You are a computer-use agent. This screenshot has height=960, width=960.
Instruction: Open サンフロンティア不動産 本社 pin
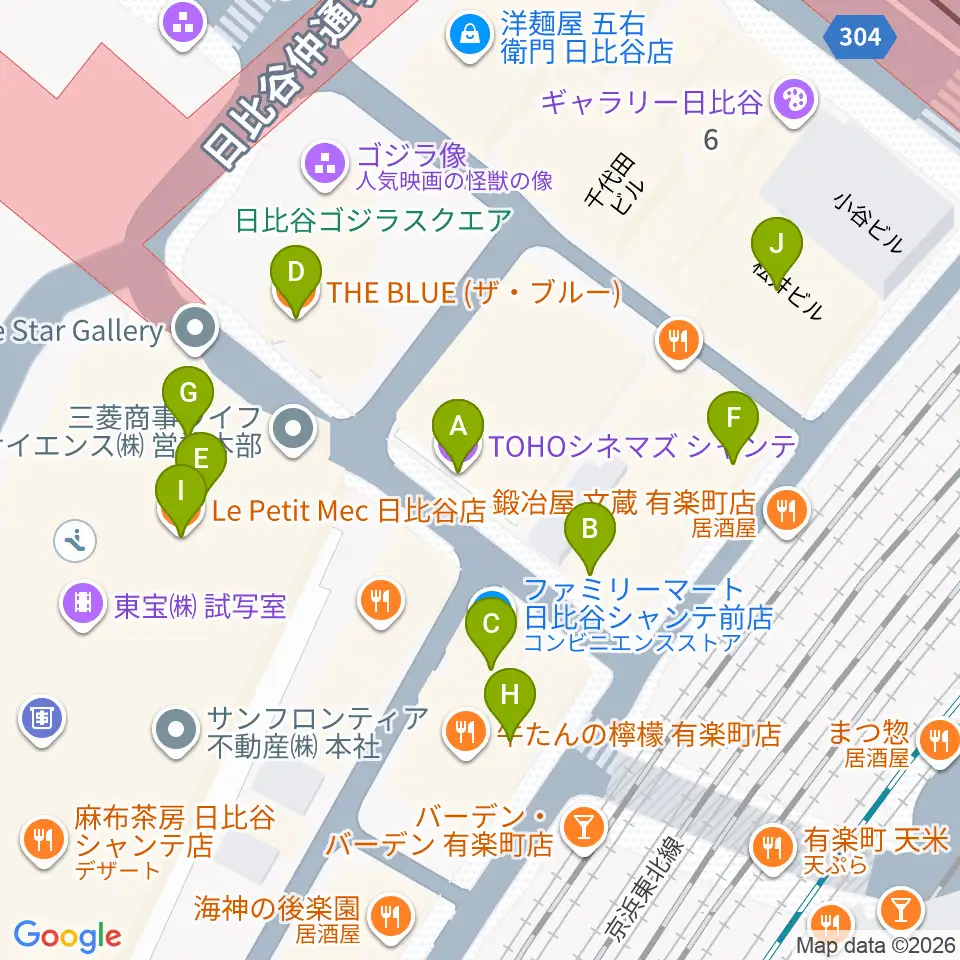[x=176, y=730]
